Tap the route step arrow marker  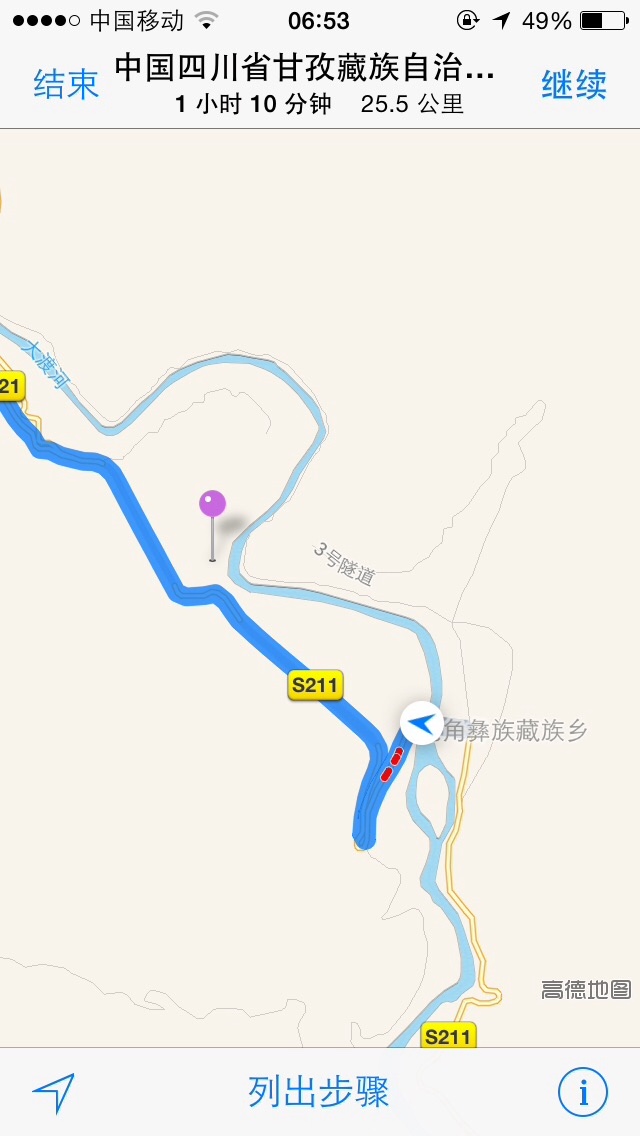pyautogui.click(x=422, y=723)
